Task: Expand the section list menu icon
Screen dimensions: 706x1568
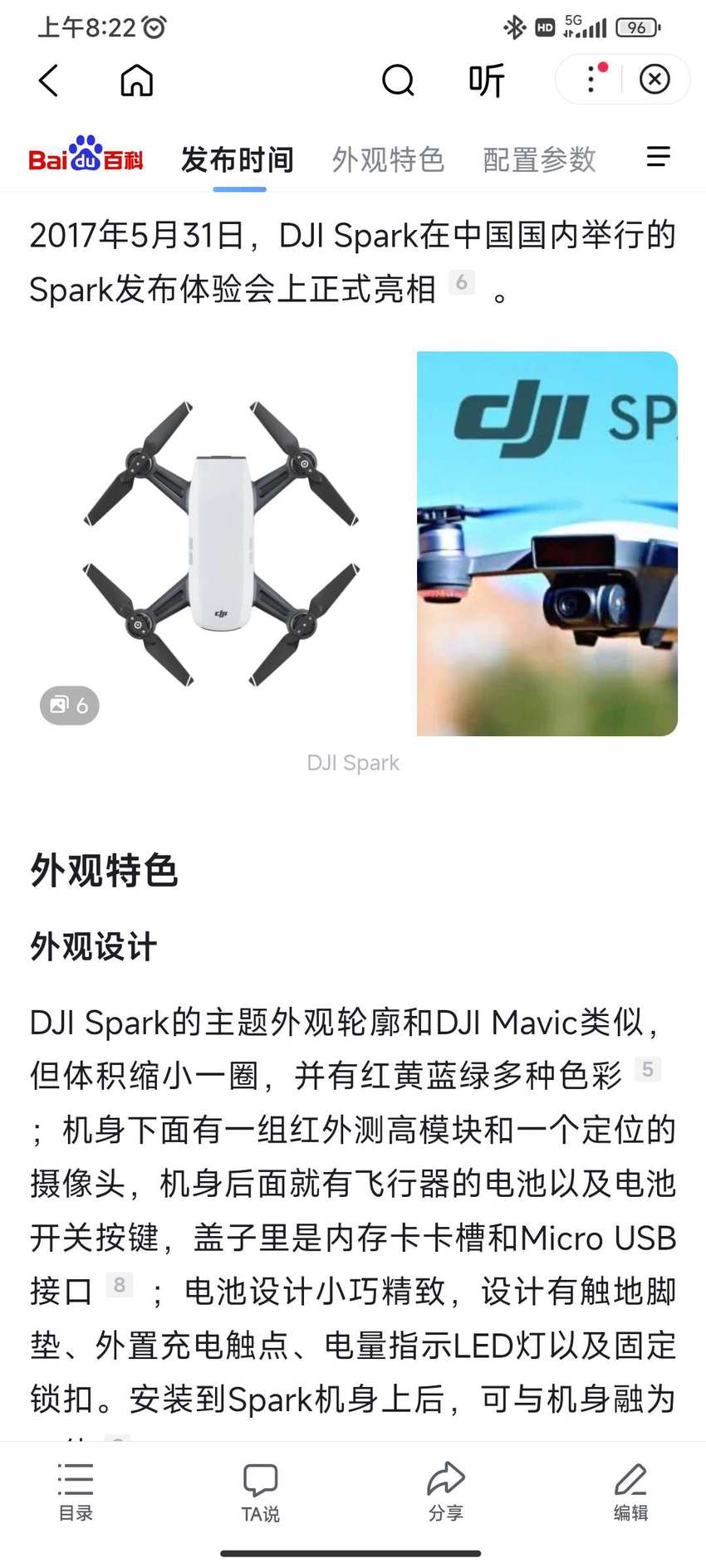Action: [x=658, y=156]
